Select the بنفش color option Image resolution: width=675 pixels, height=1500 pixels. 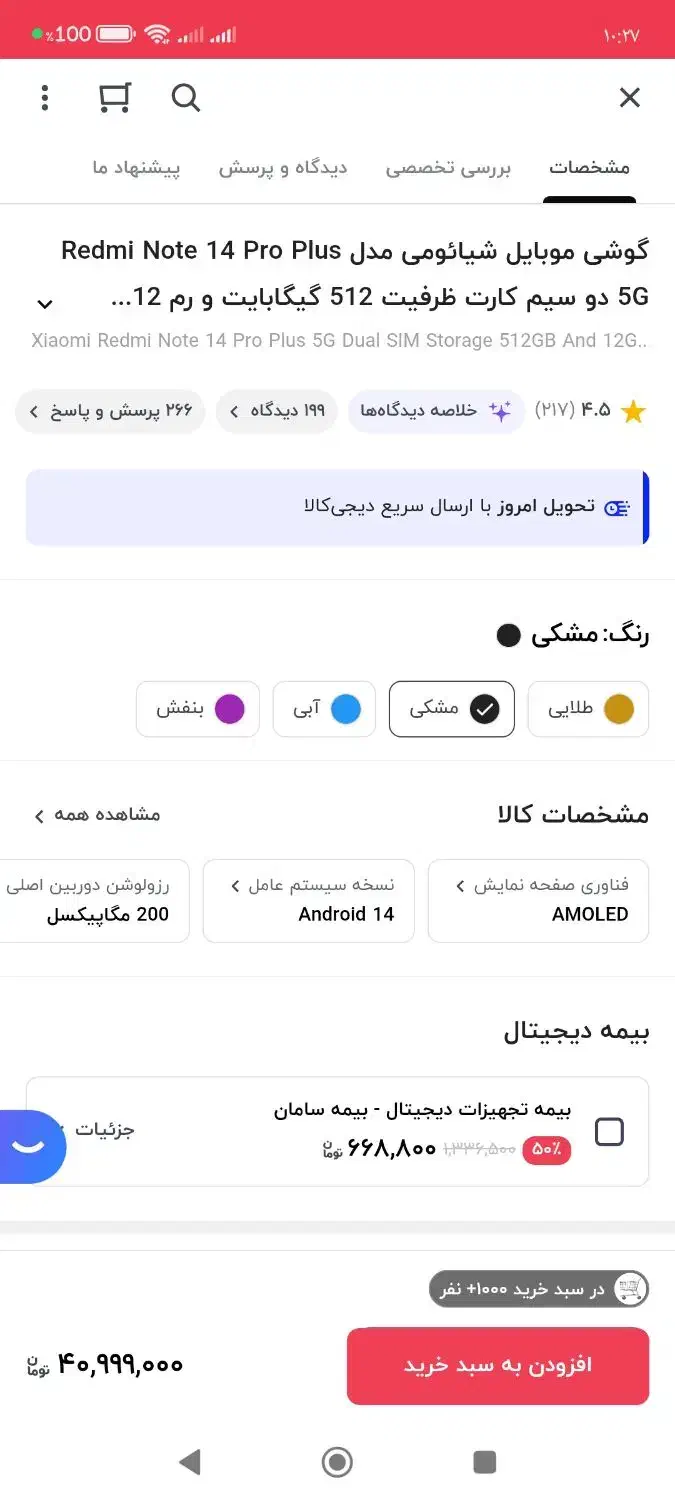point(198,709)
